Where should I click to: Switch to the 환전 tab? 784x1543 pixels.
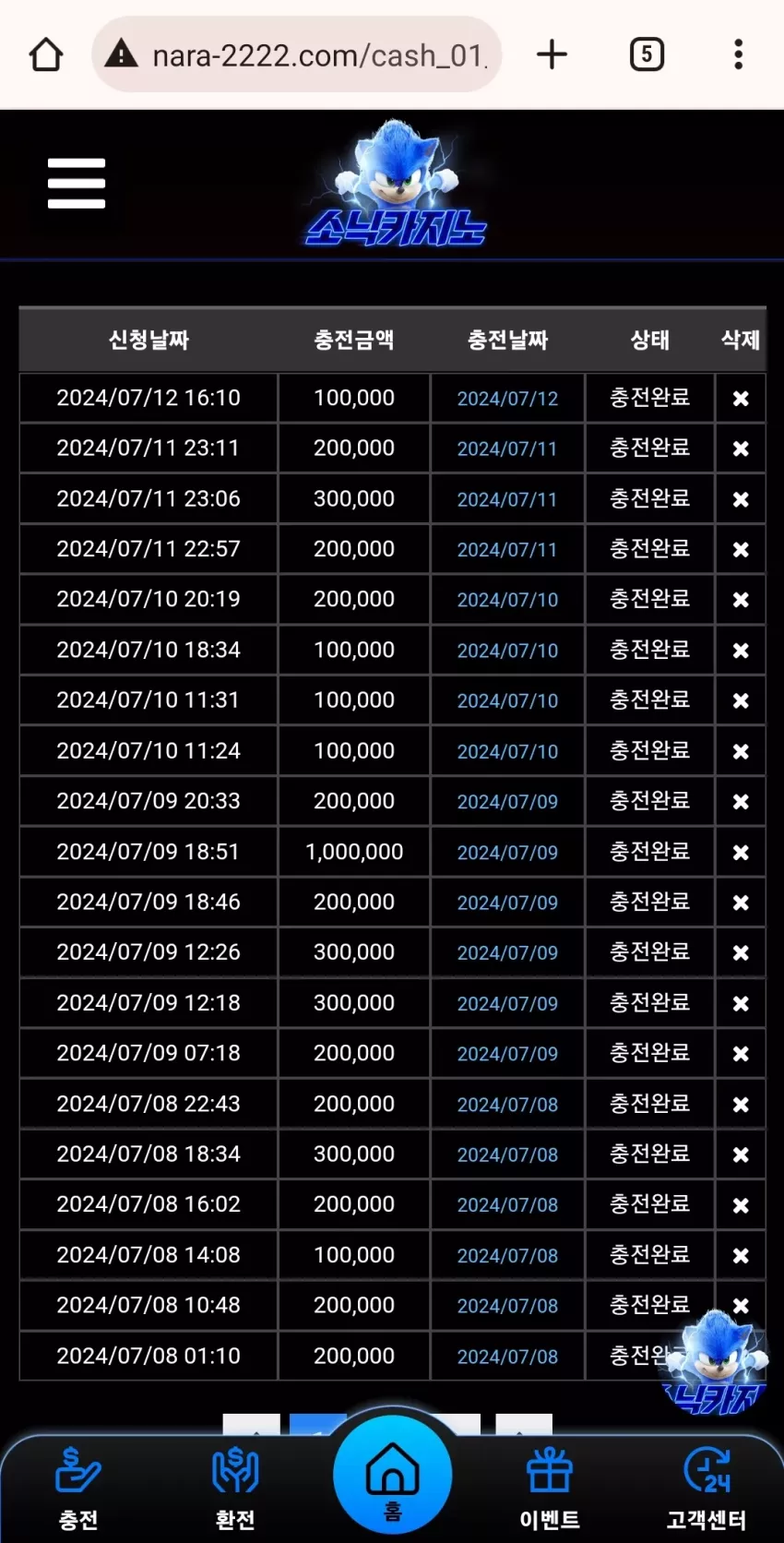tap(235, 1489)
